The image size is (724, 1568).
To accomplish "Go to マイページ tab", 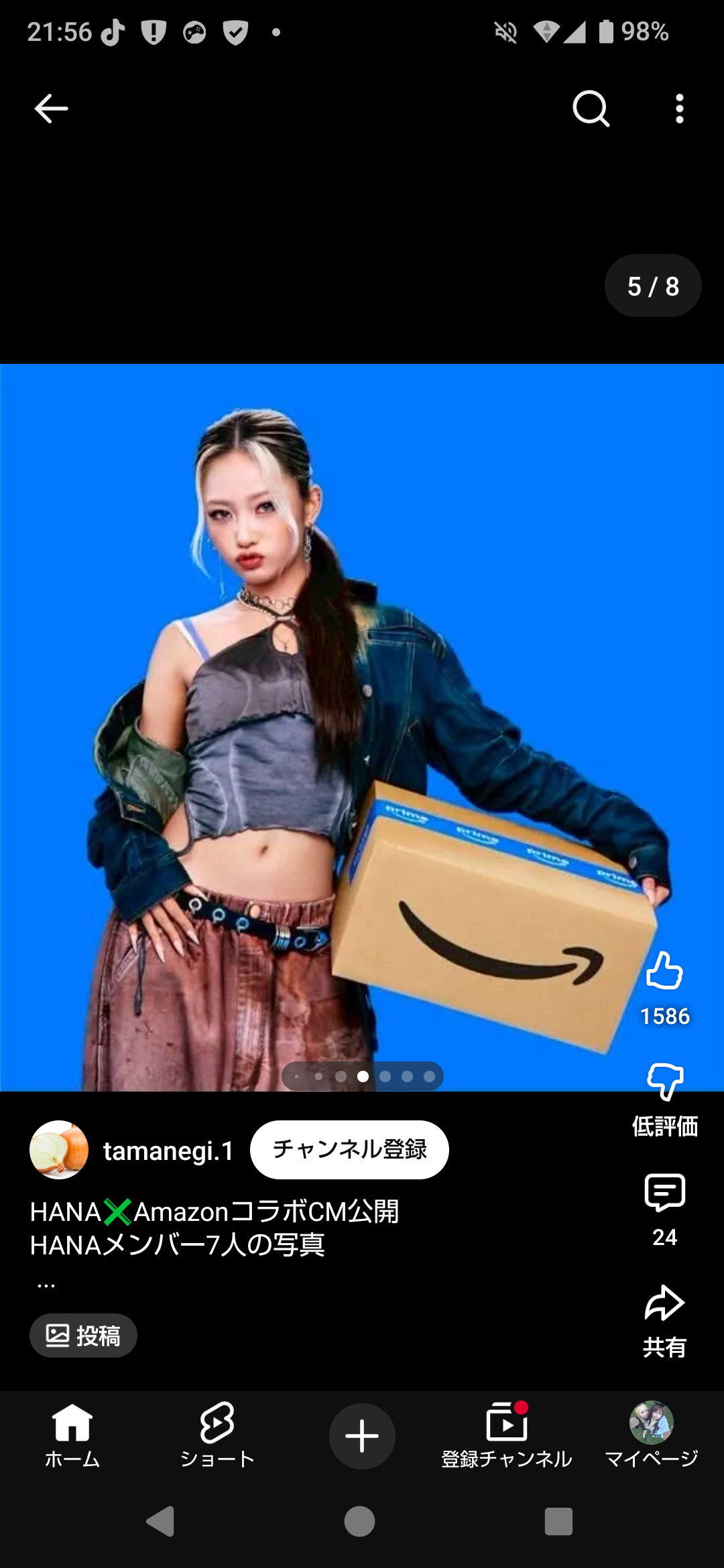I will (652, 1435).
